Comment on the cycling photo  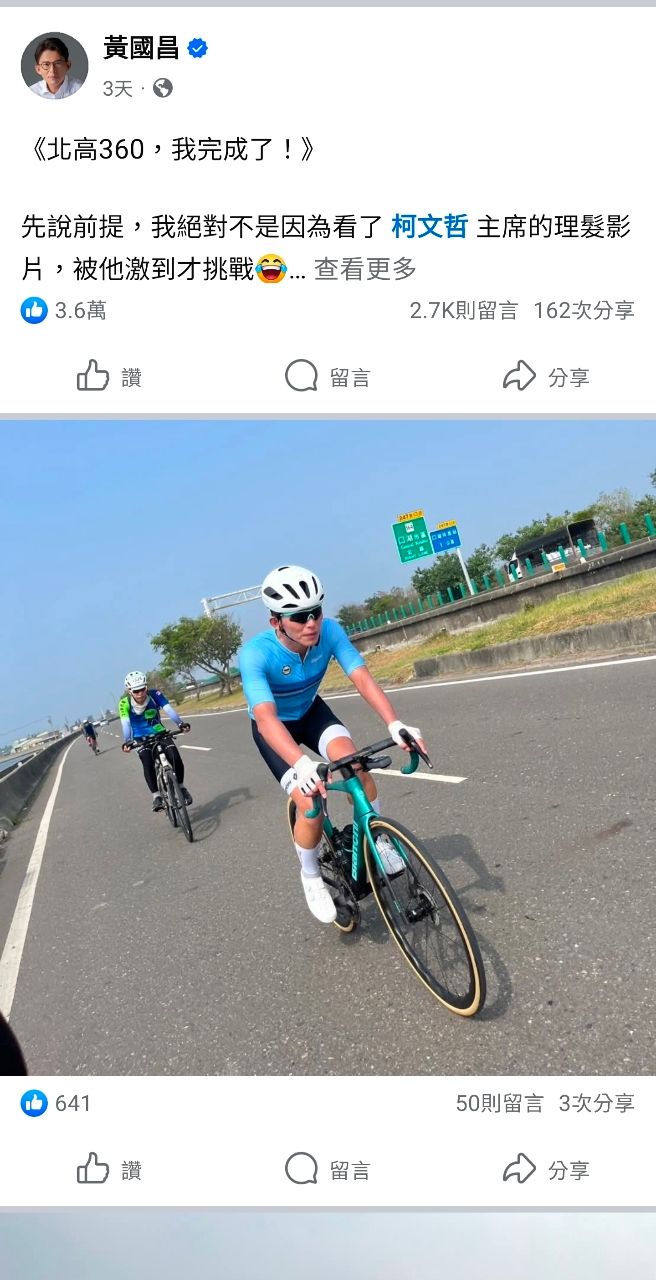(327, 1169)
